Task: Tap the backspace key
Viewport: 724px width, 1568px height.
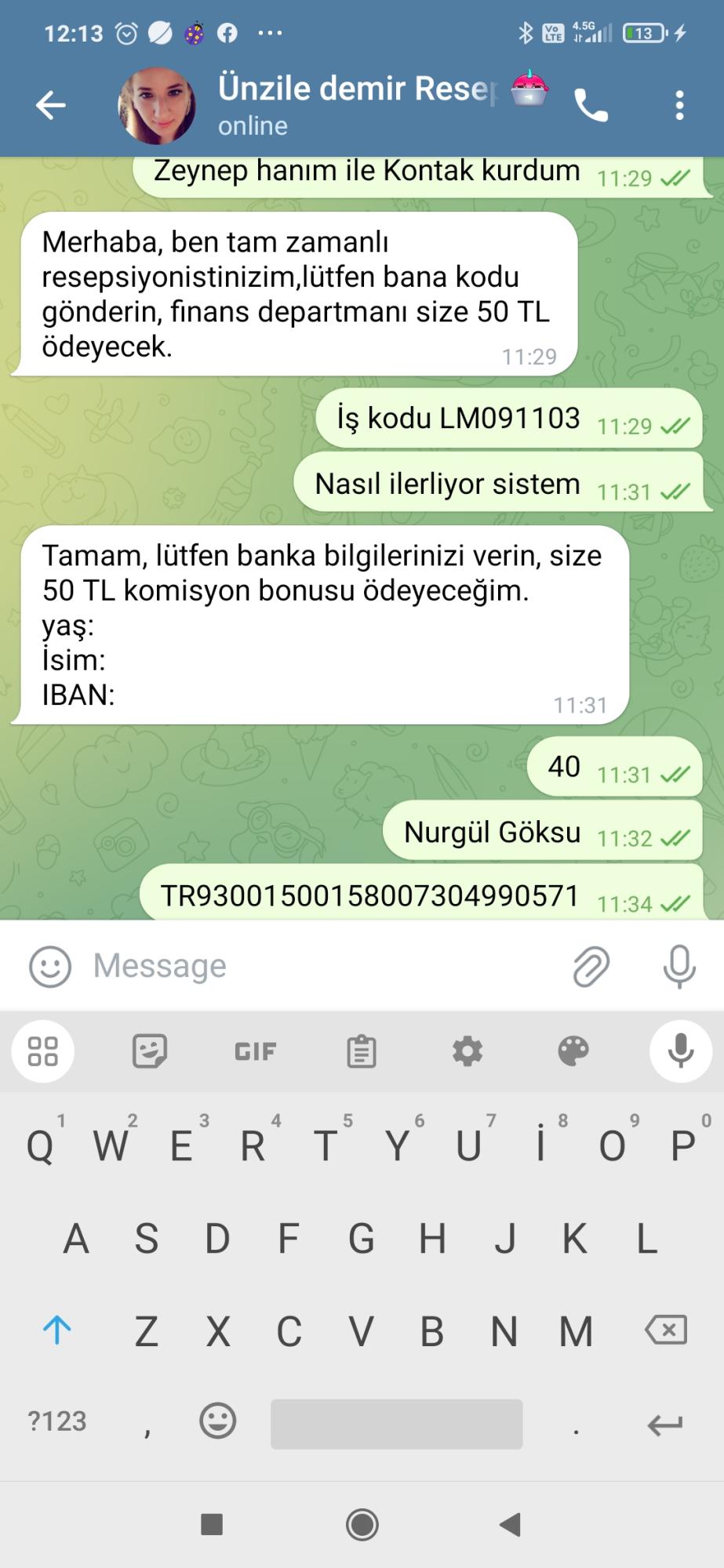Action: click(x=666, y=1330)
